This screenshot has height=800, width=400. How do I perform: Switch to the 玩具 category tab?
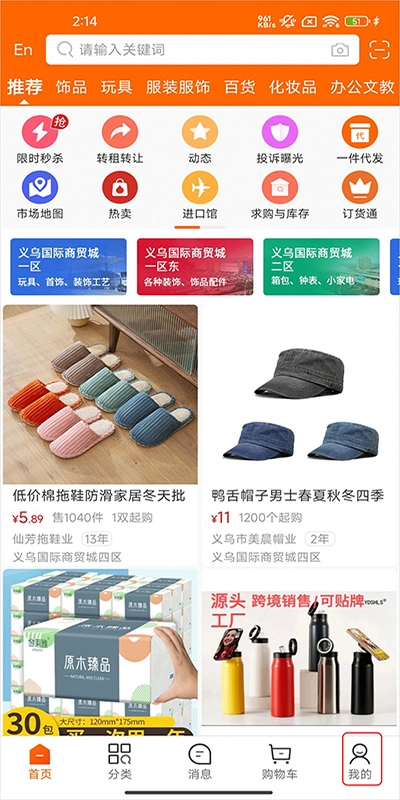116,87
